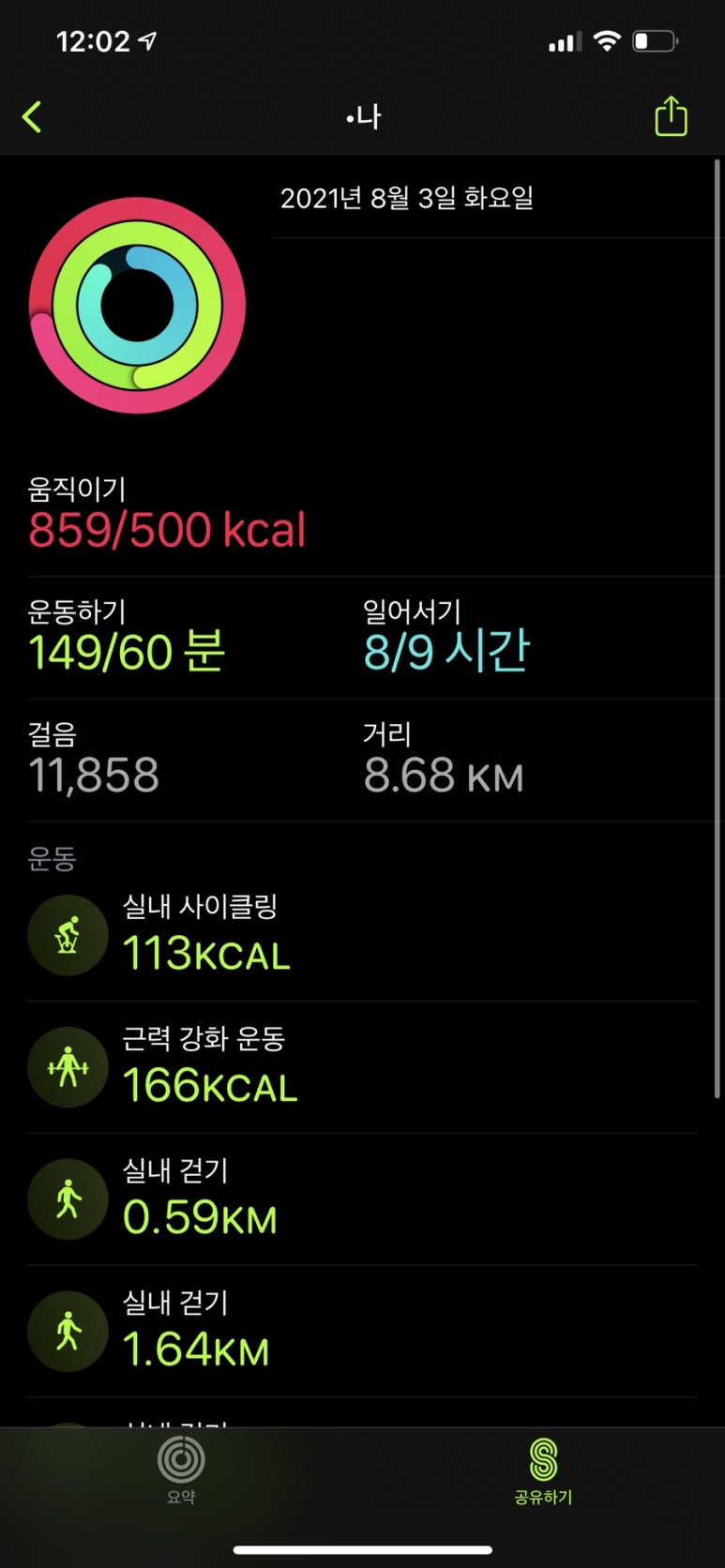Switch to the 요약 tab
Screen dimensions: 725x1568
pos(181,1470)
